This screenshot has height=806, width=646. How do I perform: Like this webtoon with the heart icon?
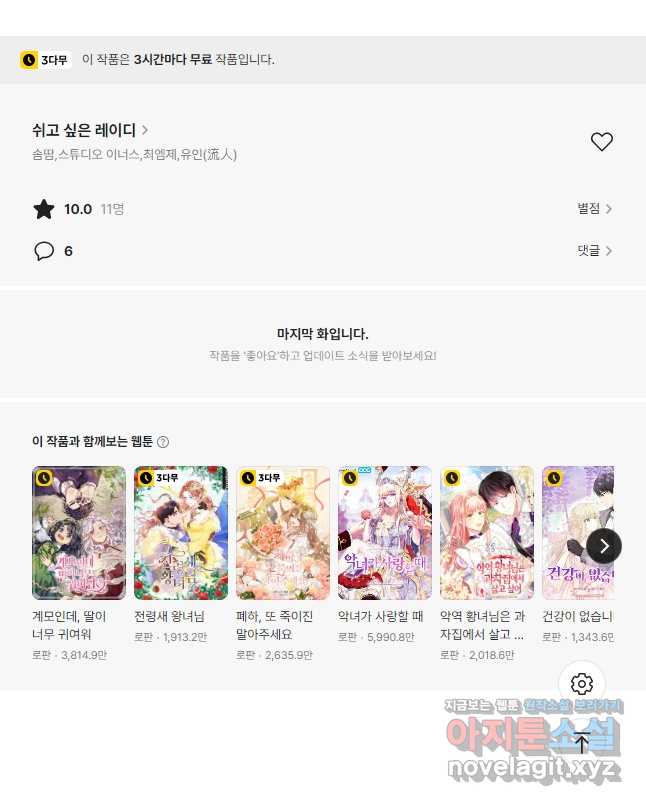point(601,142)
